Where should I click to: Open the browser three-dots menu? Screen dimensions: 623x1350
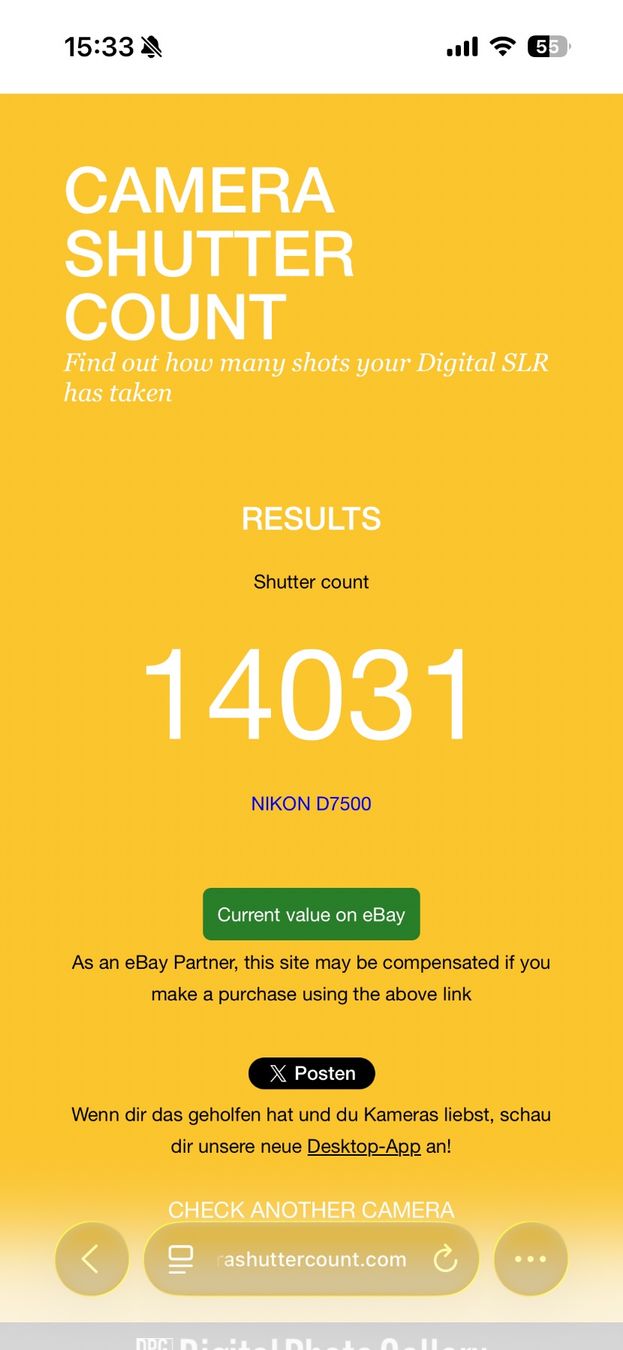click(x=530, y=1259)
